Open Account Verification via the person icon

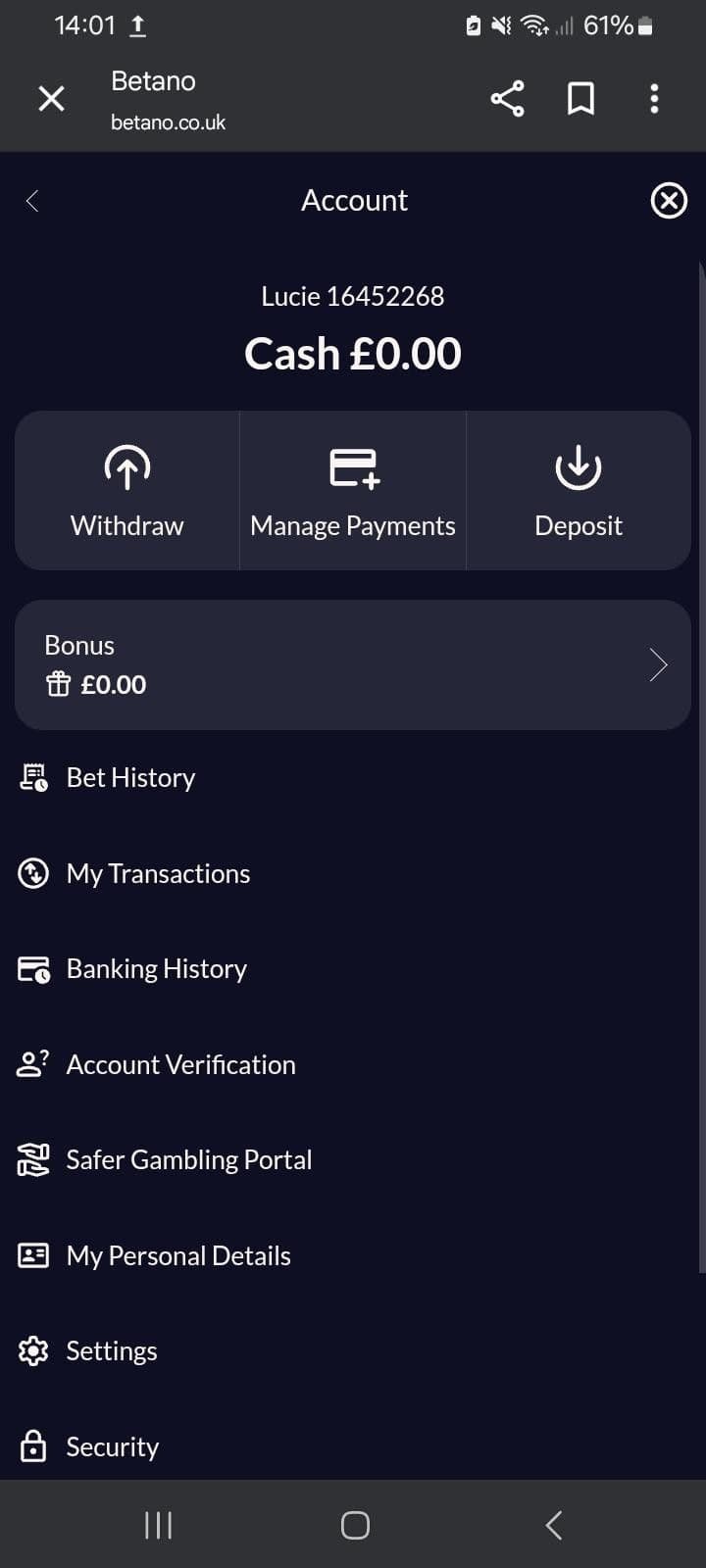[33, 1064]
